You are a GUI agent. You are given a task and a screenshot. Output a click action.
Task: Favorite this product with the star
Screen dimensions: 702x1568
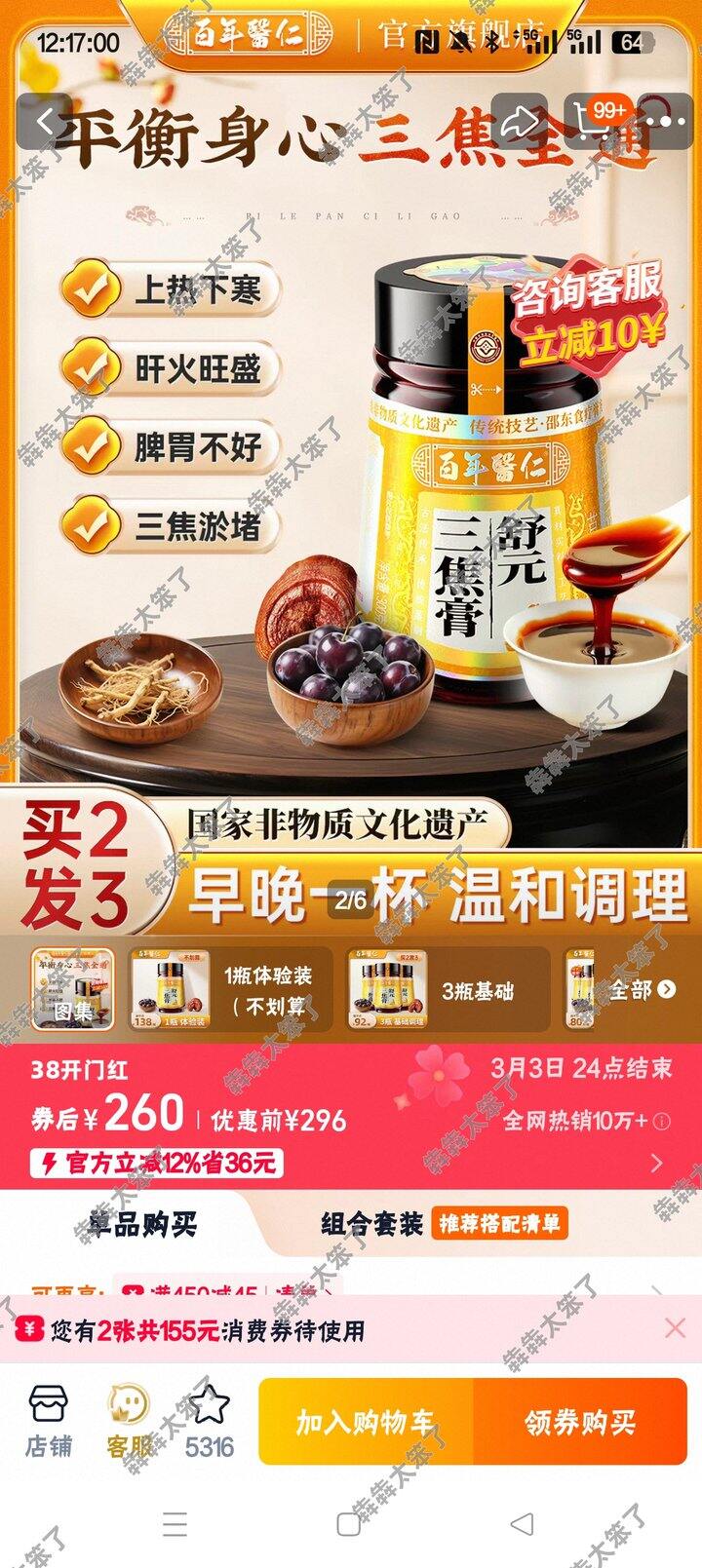[x=209, y=1421]
